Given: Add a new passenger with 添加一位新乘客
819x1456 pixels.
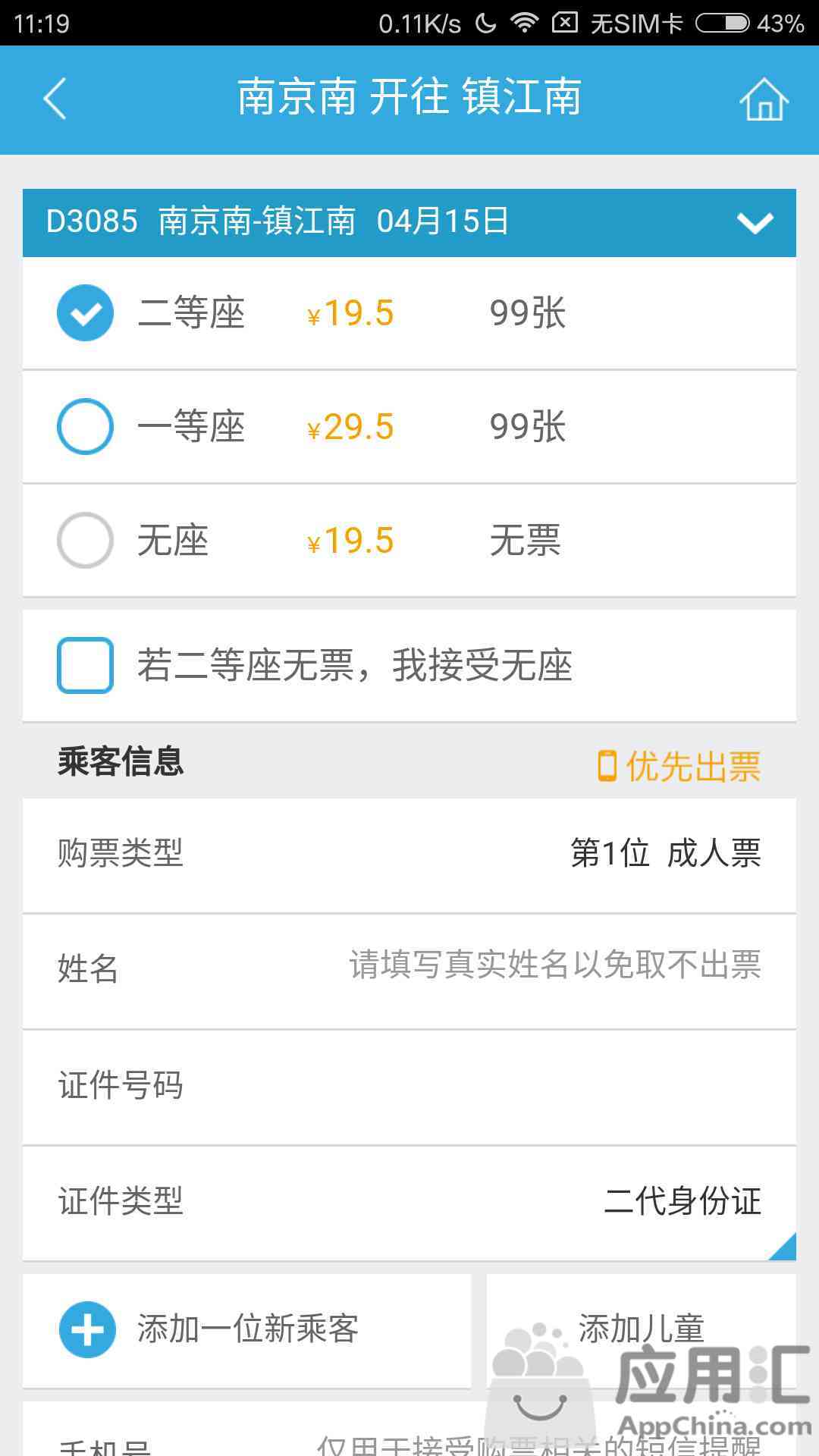Looking at the screenshot, I should coord(247,1329).
